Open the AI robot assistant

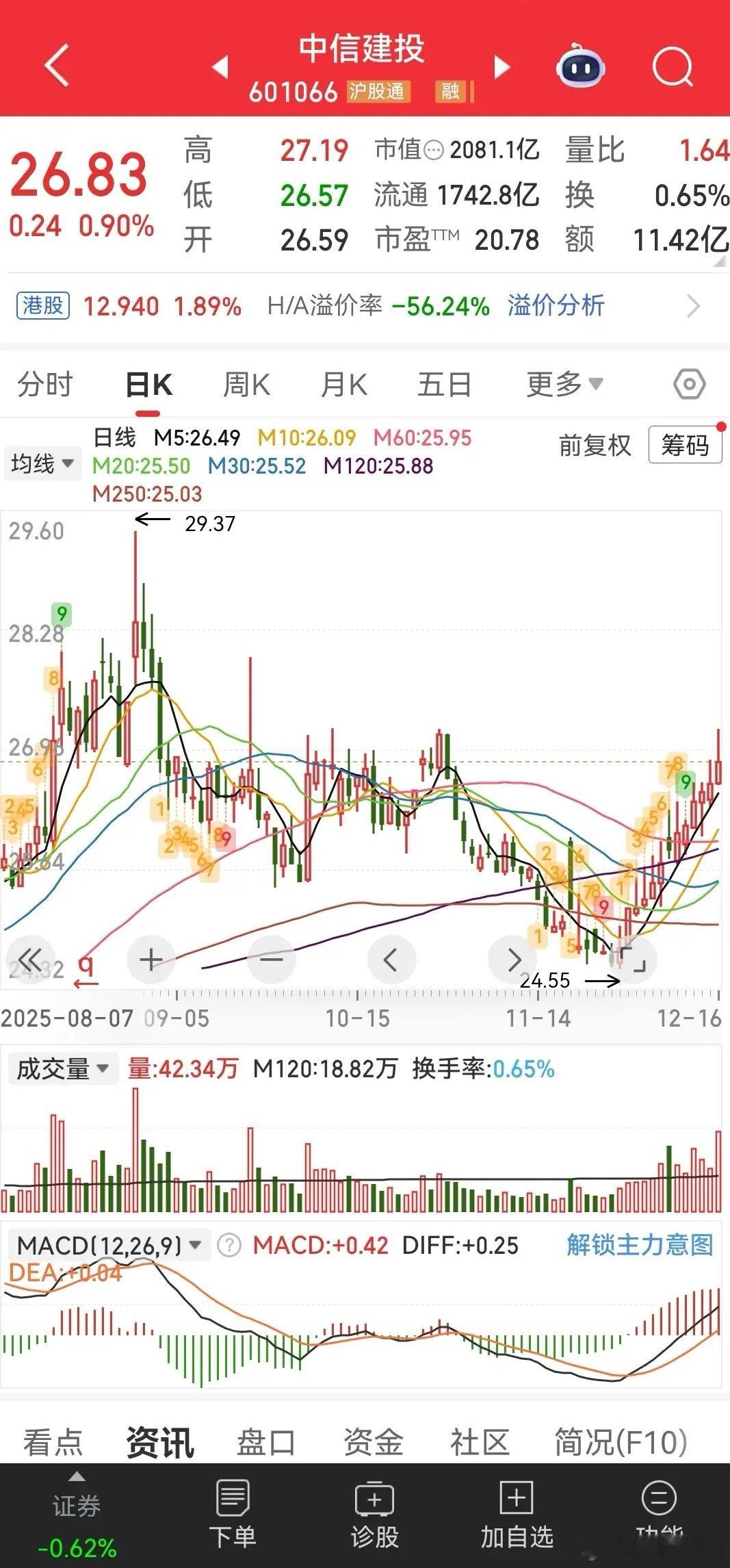click(x=581, y=66)
